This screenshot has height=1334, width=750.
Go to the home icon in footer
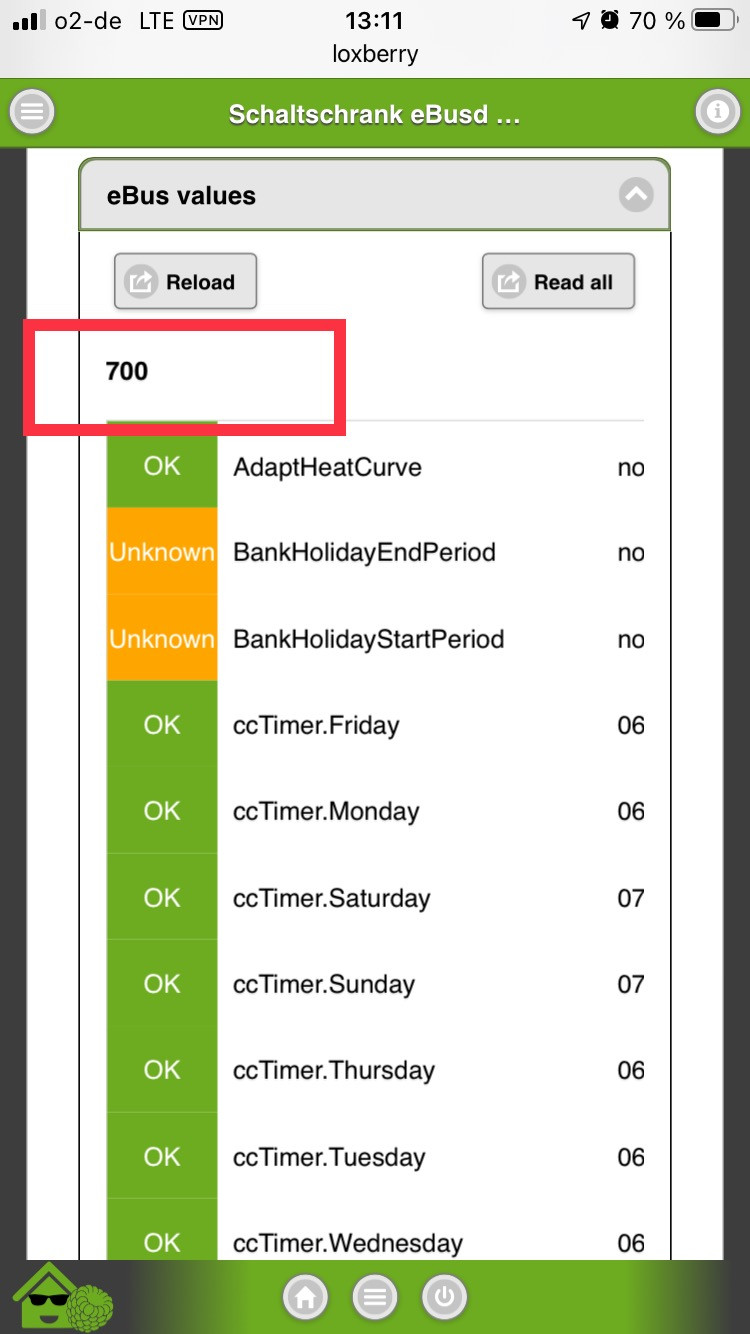[305, 1298]
